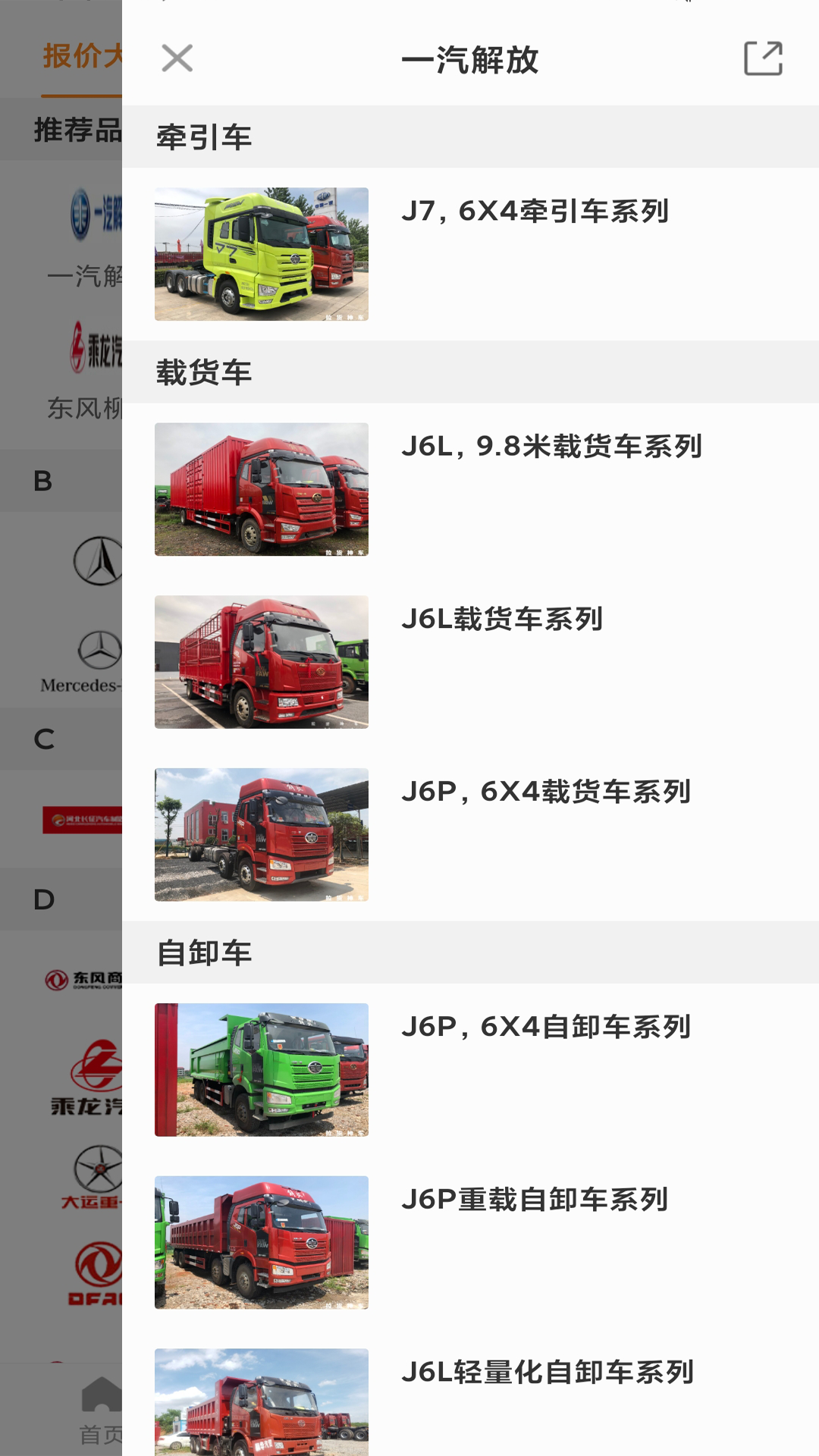Close the 一汽解放 series panel
The image size is (819, 1456).
[177, 58]
